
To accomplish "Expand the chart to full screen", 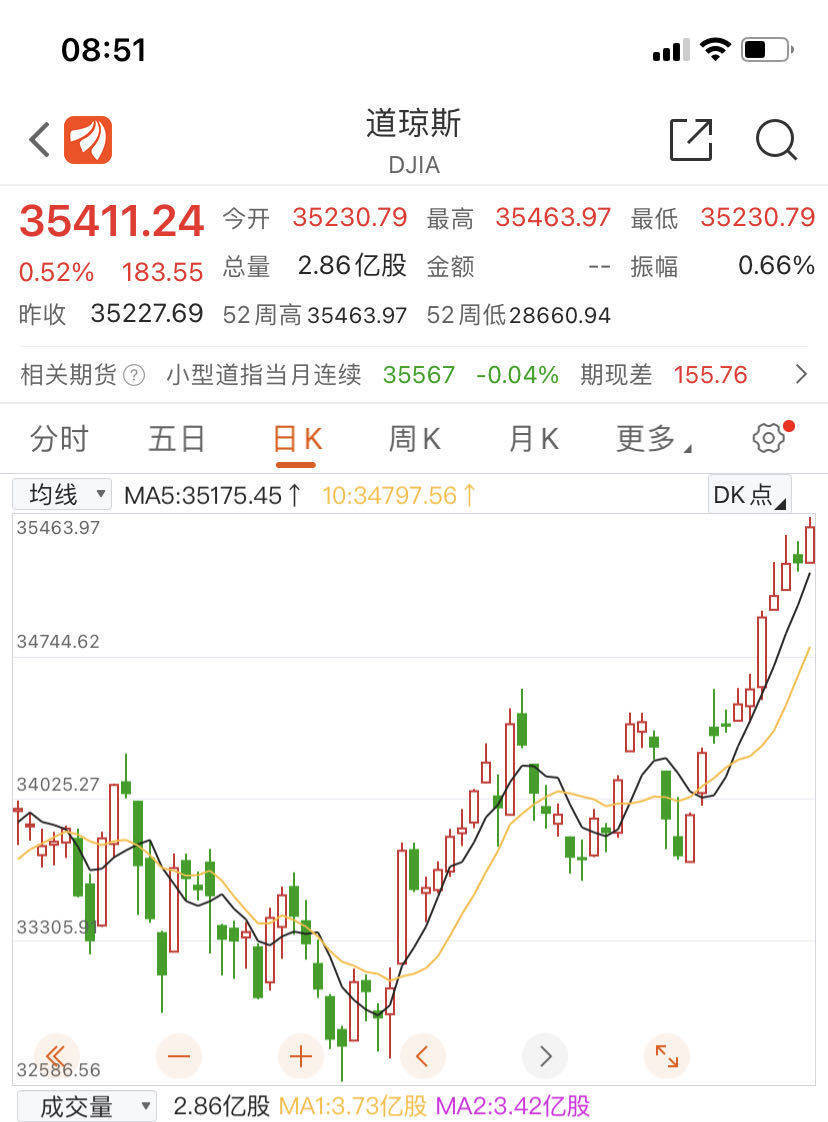I will [x=666, y=1055].
